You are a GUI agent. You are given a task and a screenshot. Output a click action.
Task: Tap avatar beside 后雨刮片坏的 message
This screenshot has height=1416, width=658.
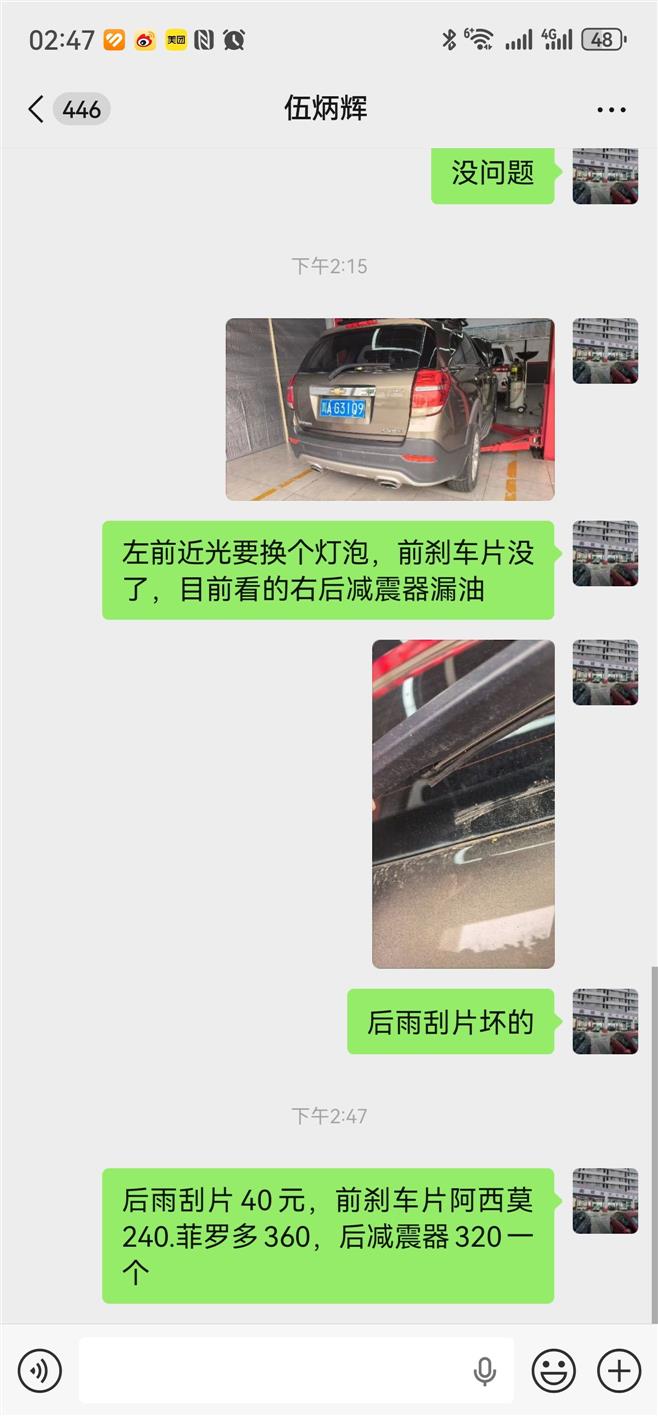point(605,1021)
